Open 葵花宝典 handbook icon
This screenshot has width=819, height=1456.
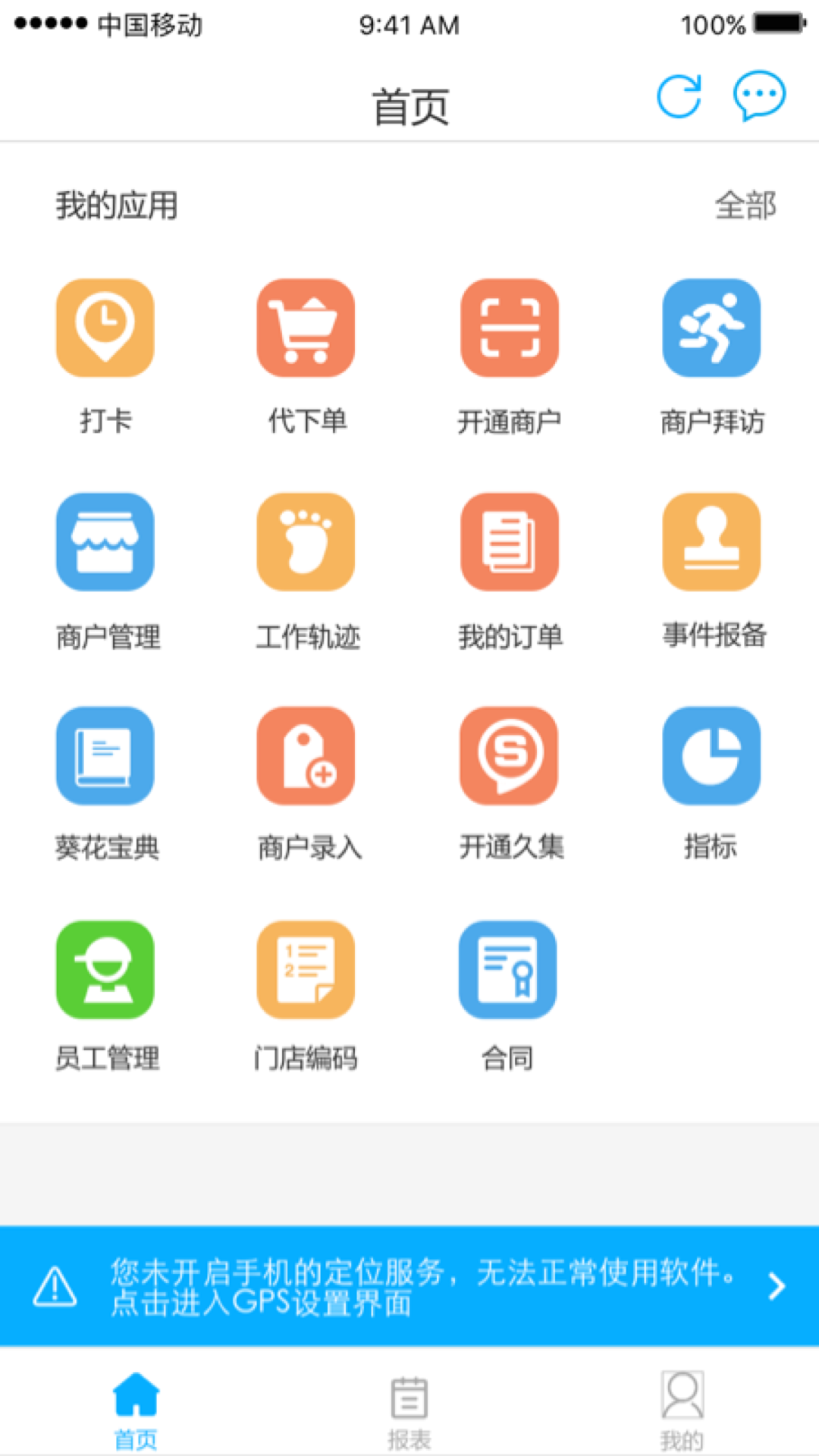click(x=105, y=756)
